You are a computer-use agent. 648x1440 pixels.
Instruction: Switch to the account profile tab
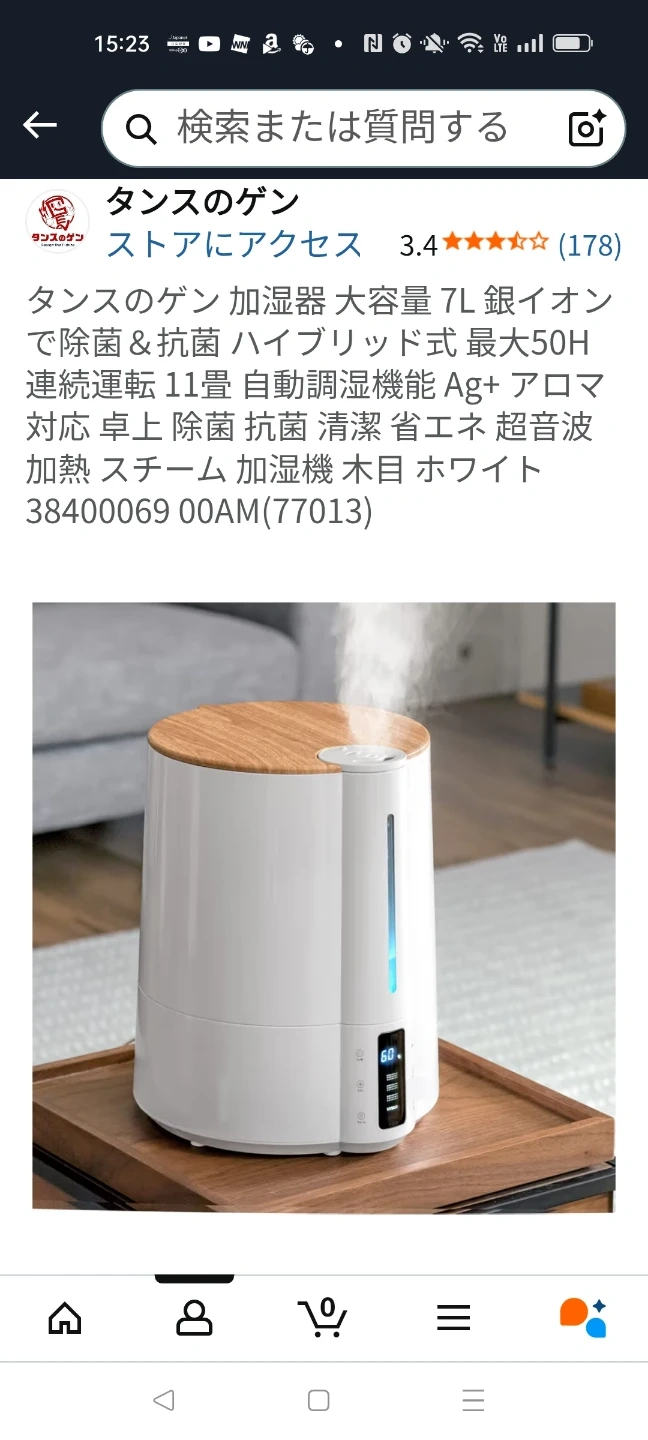(194, 1318)
